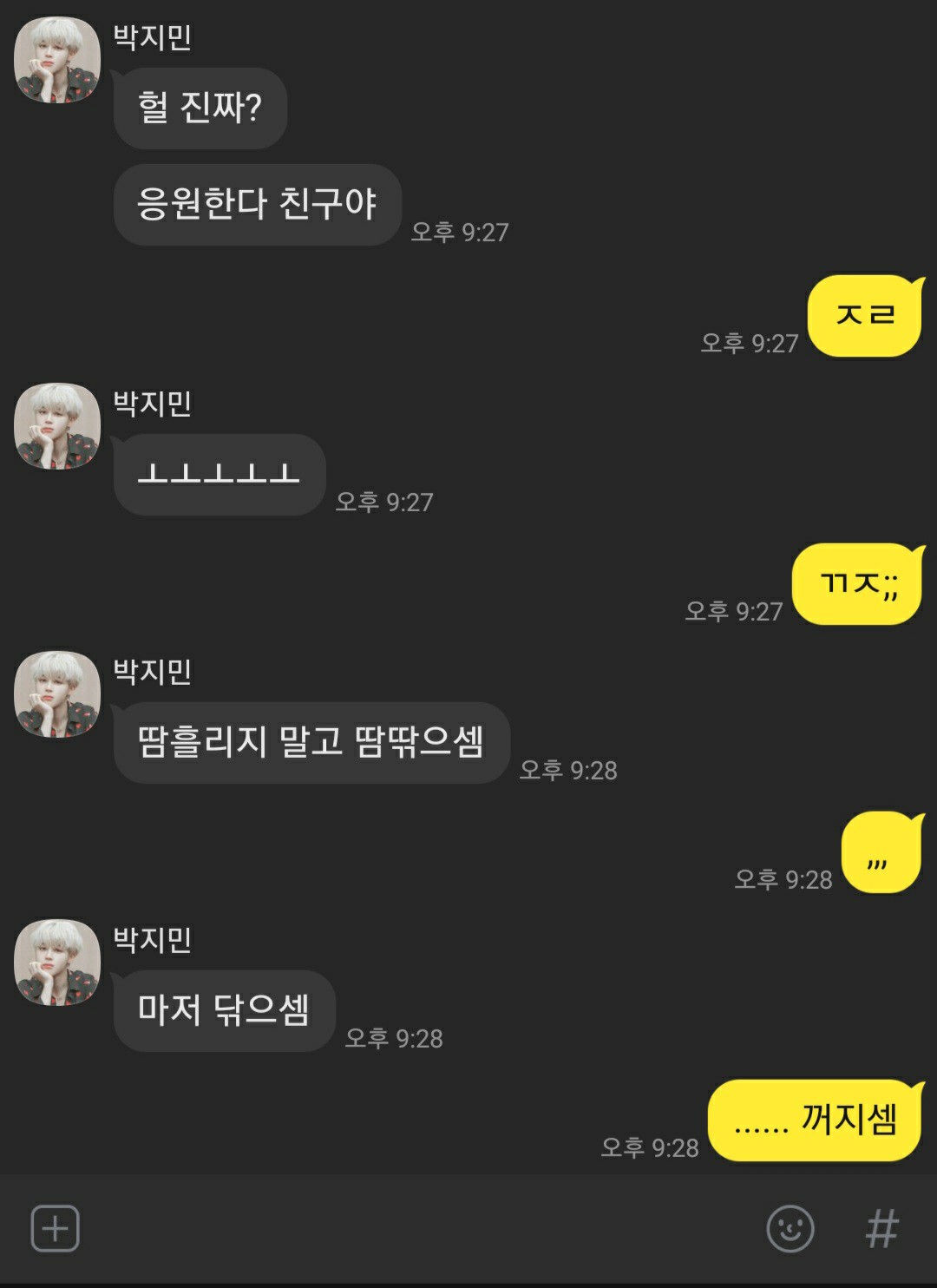Open the plus attachment menu
The height and width of the screenshot is (1288, 937).
[56, 1228]
